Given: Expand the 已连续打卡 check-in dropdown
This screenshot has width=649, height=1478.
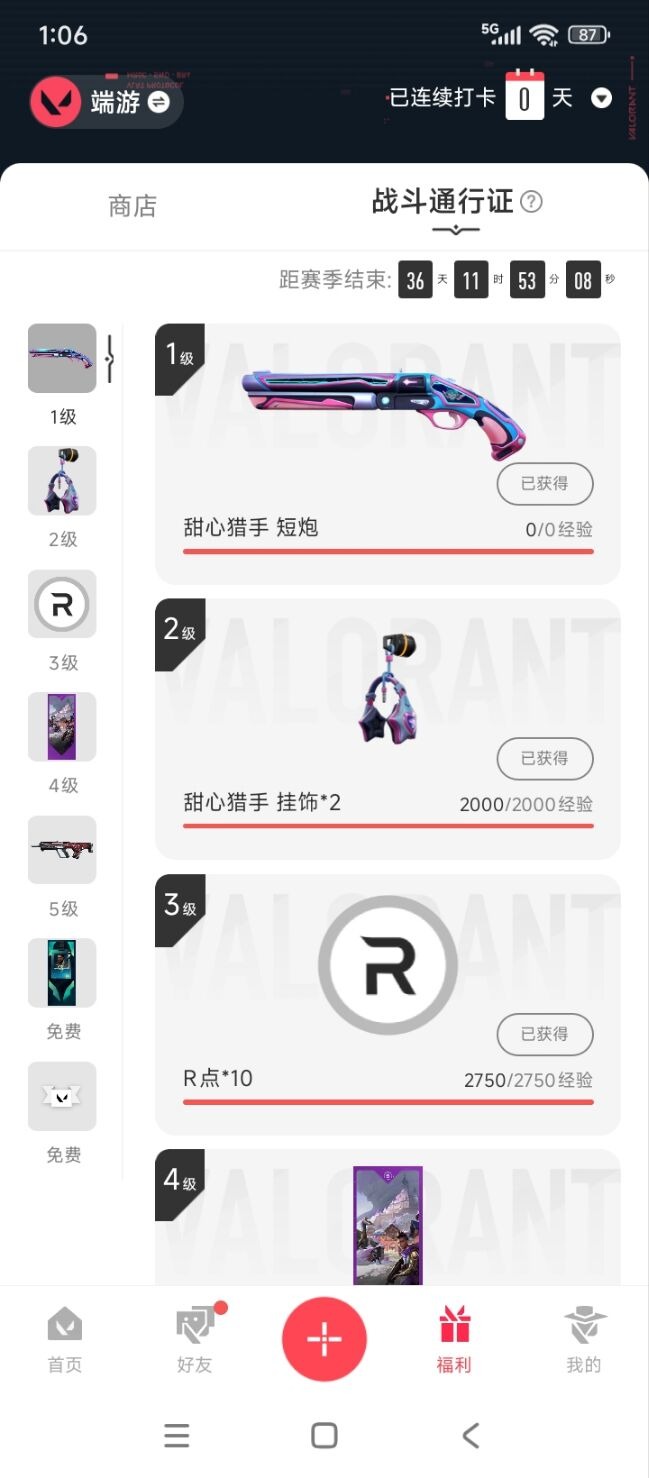Looking at the screenshot, I should point(601,99).
